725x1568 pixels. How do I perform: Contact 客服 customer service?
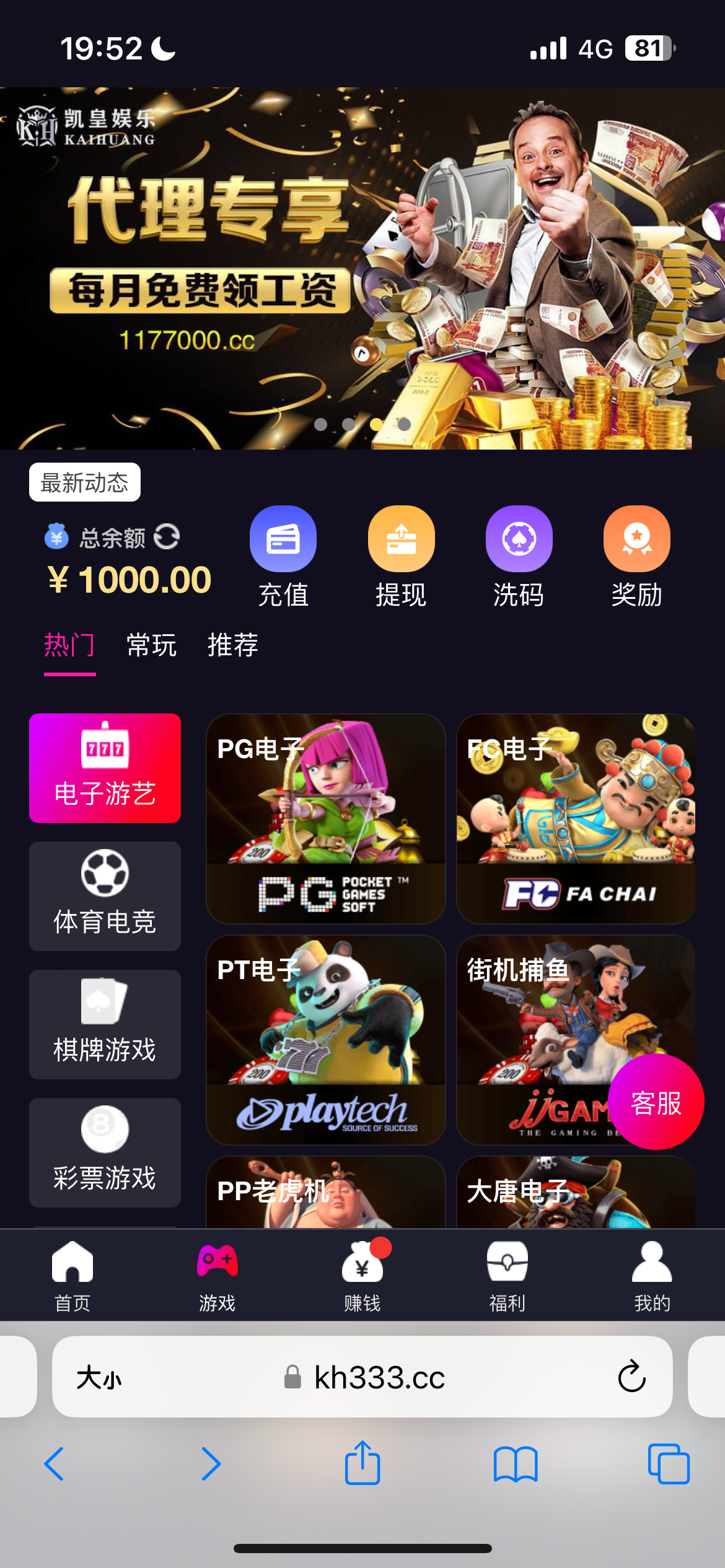click(656, 1102)
